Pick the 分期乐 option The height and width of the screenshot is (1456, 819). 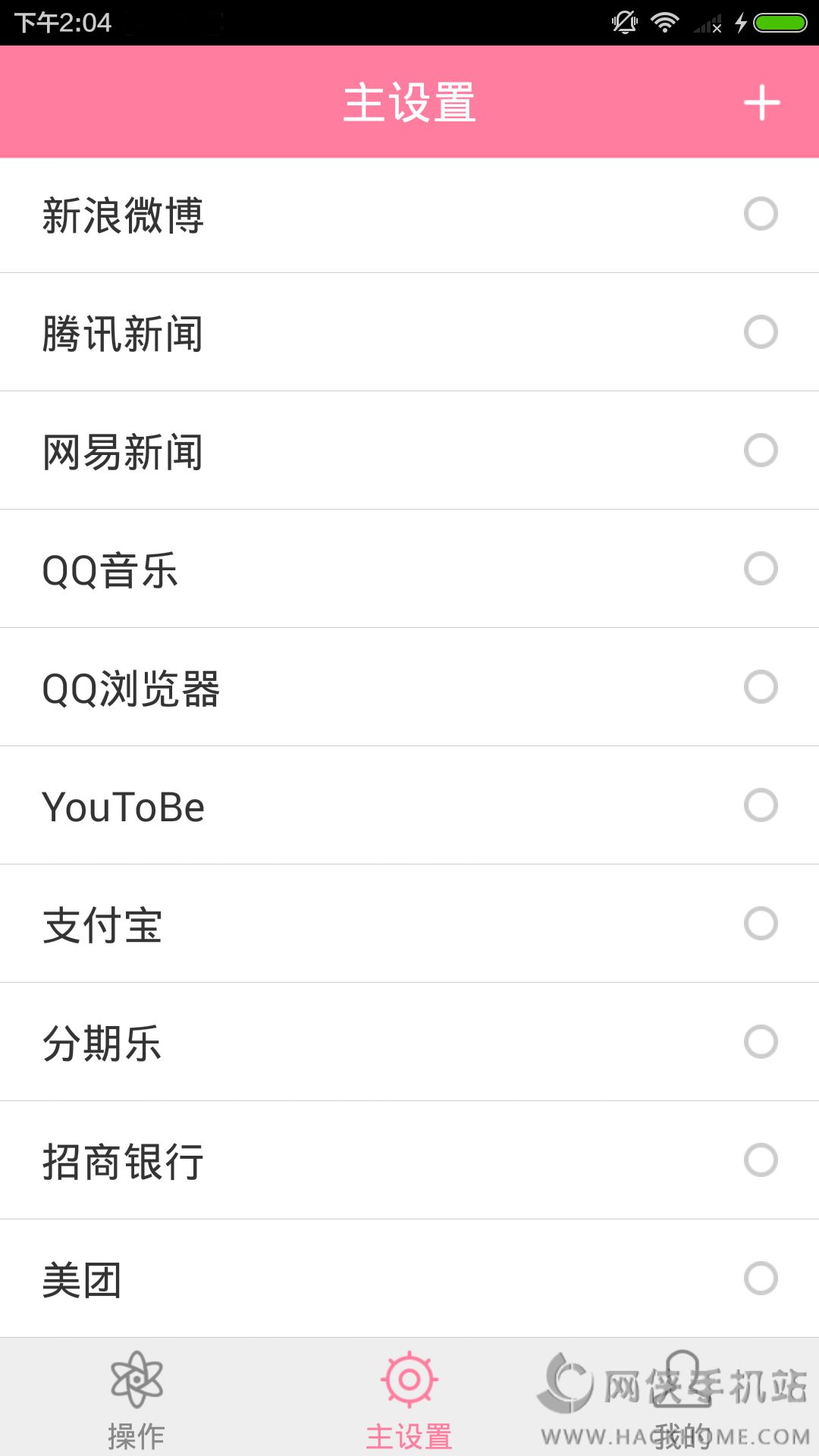pos(761,1042)
